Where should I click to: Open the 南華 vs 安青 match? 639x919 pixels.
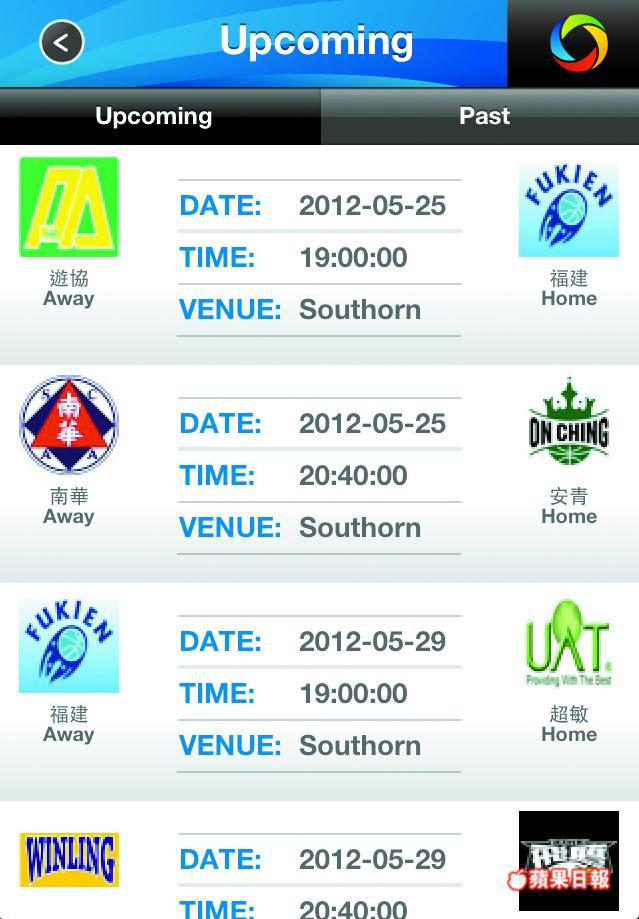point(319,475)
